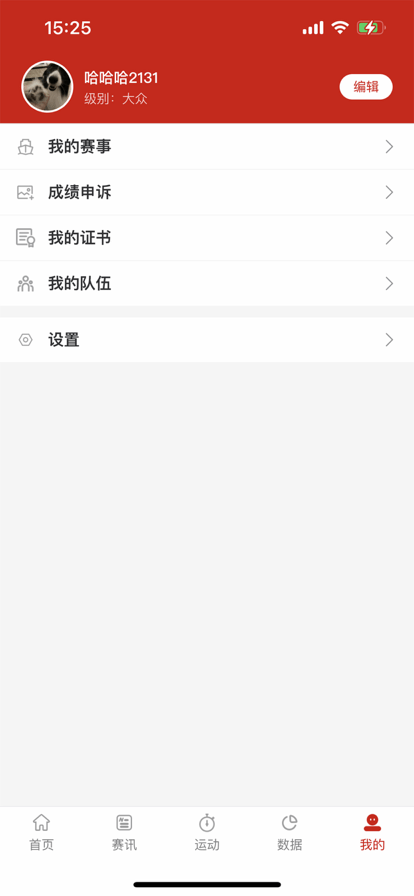Switch to the 首页 tab
This screenshot has width=414, height=896.
[41, 833]
